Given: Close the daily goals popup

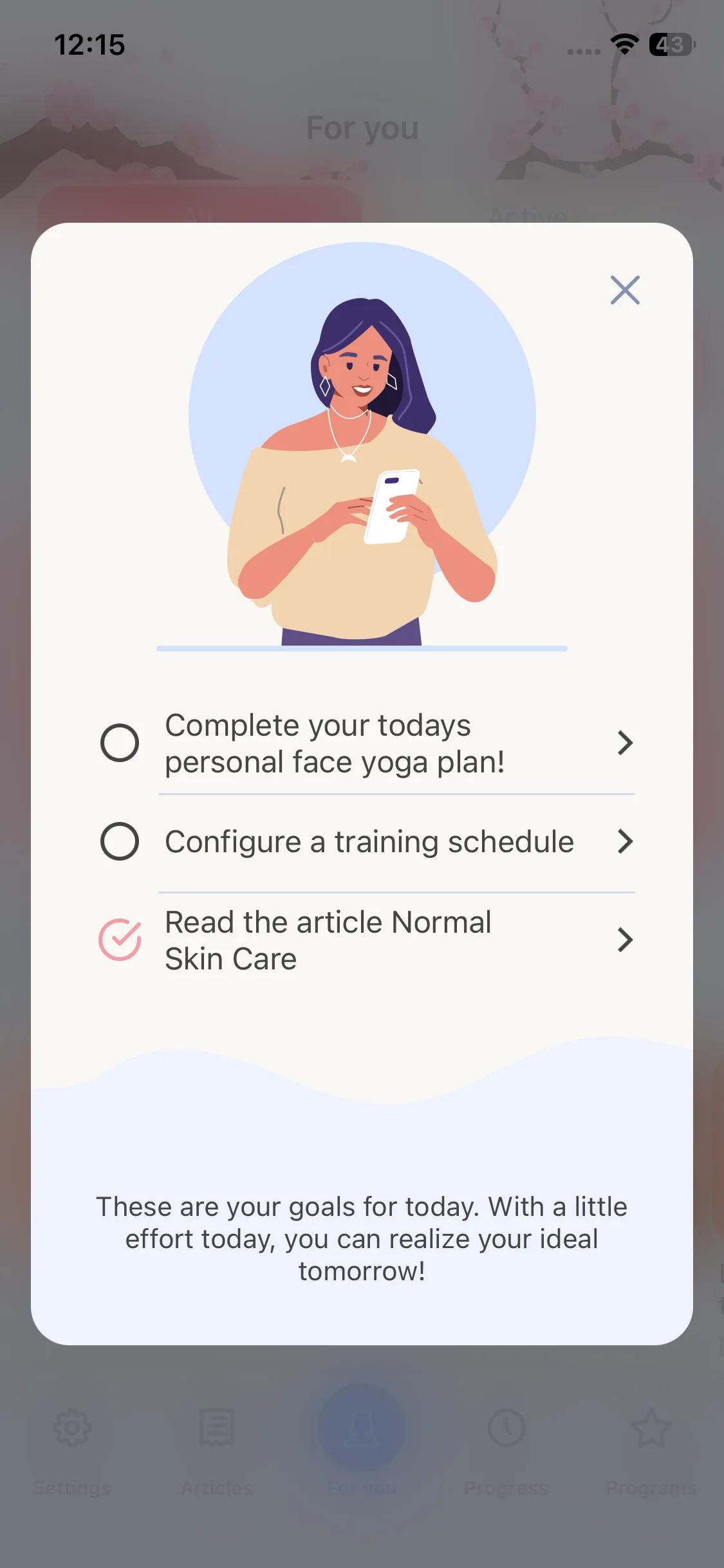Looking at the screenshot, I should [x=624, y=290].
